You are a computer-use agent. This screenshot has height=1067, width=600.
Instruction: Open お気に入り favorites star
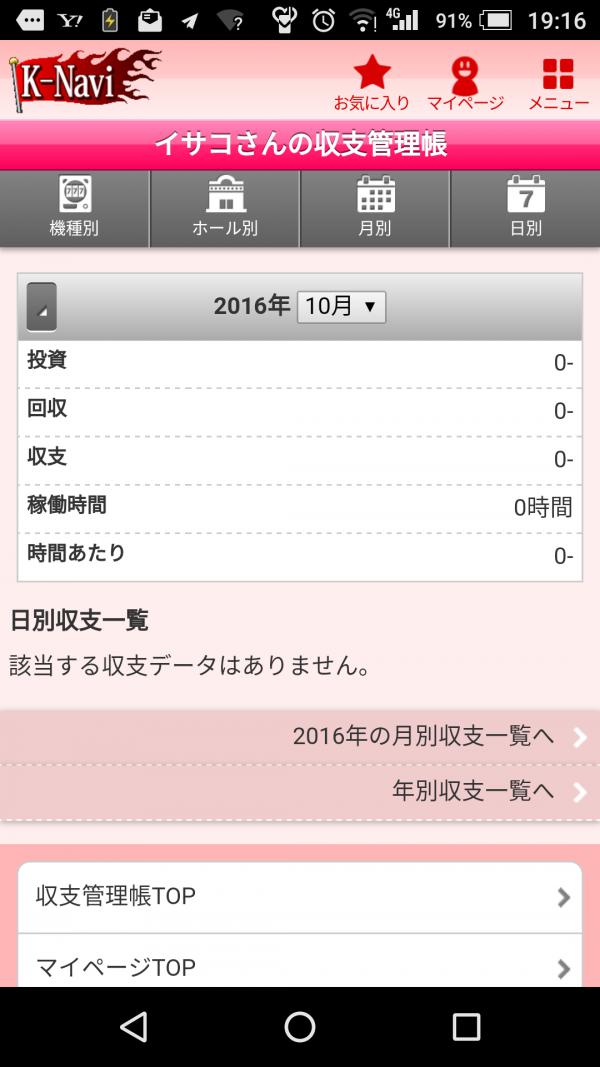coord(371,83)
